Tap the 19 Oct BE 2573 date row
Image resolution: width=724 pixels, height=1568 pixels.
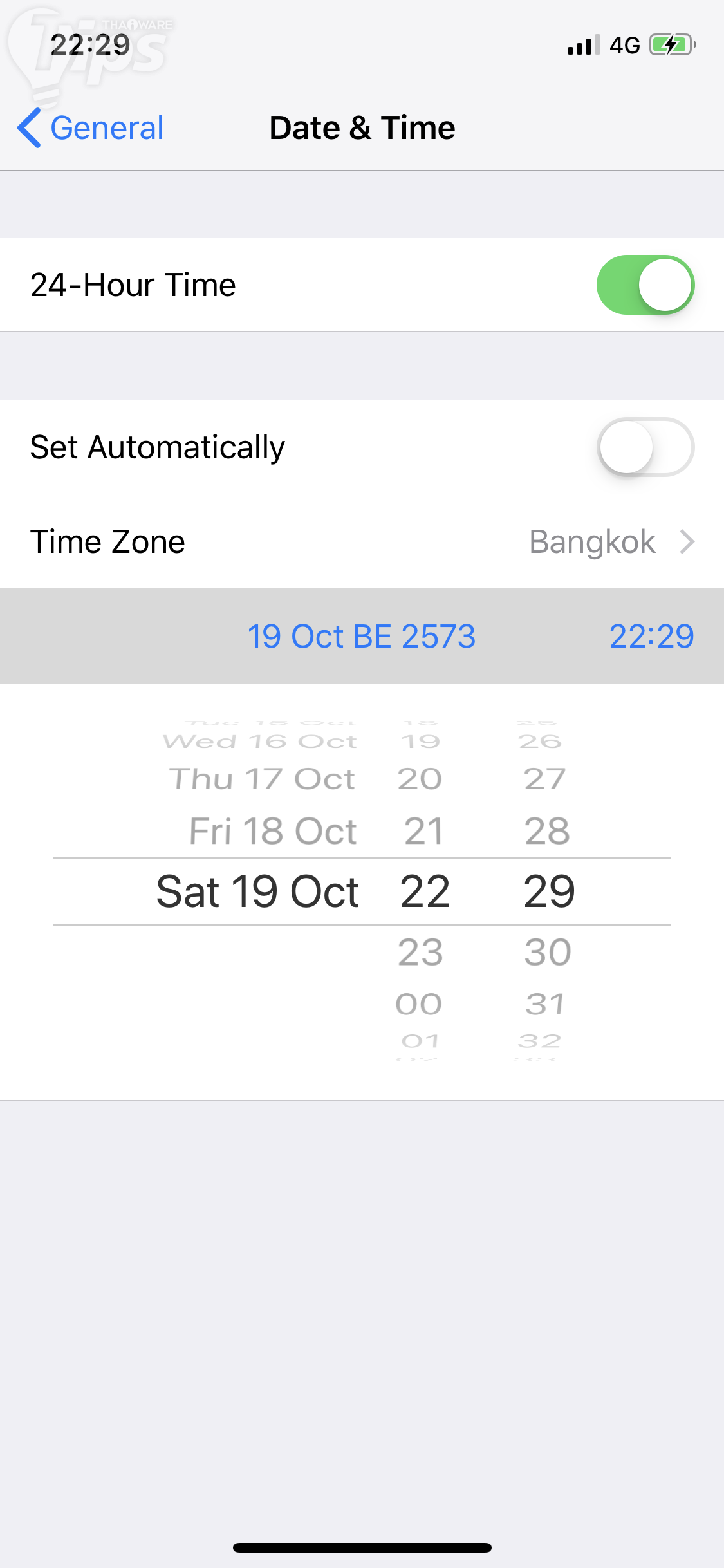click(361, 636)
